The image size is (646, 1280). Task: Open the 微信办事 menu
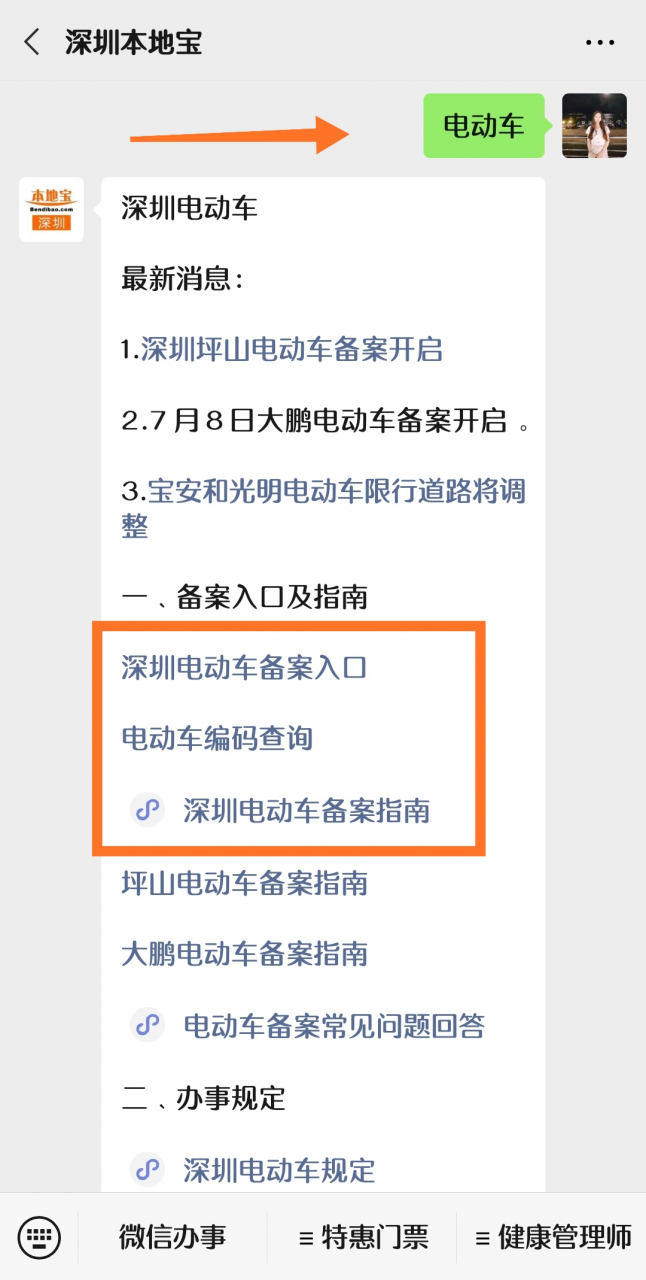pos(173,1237)
